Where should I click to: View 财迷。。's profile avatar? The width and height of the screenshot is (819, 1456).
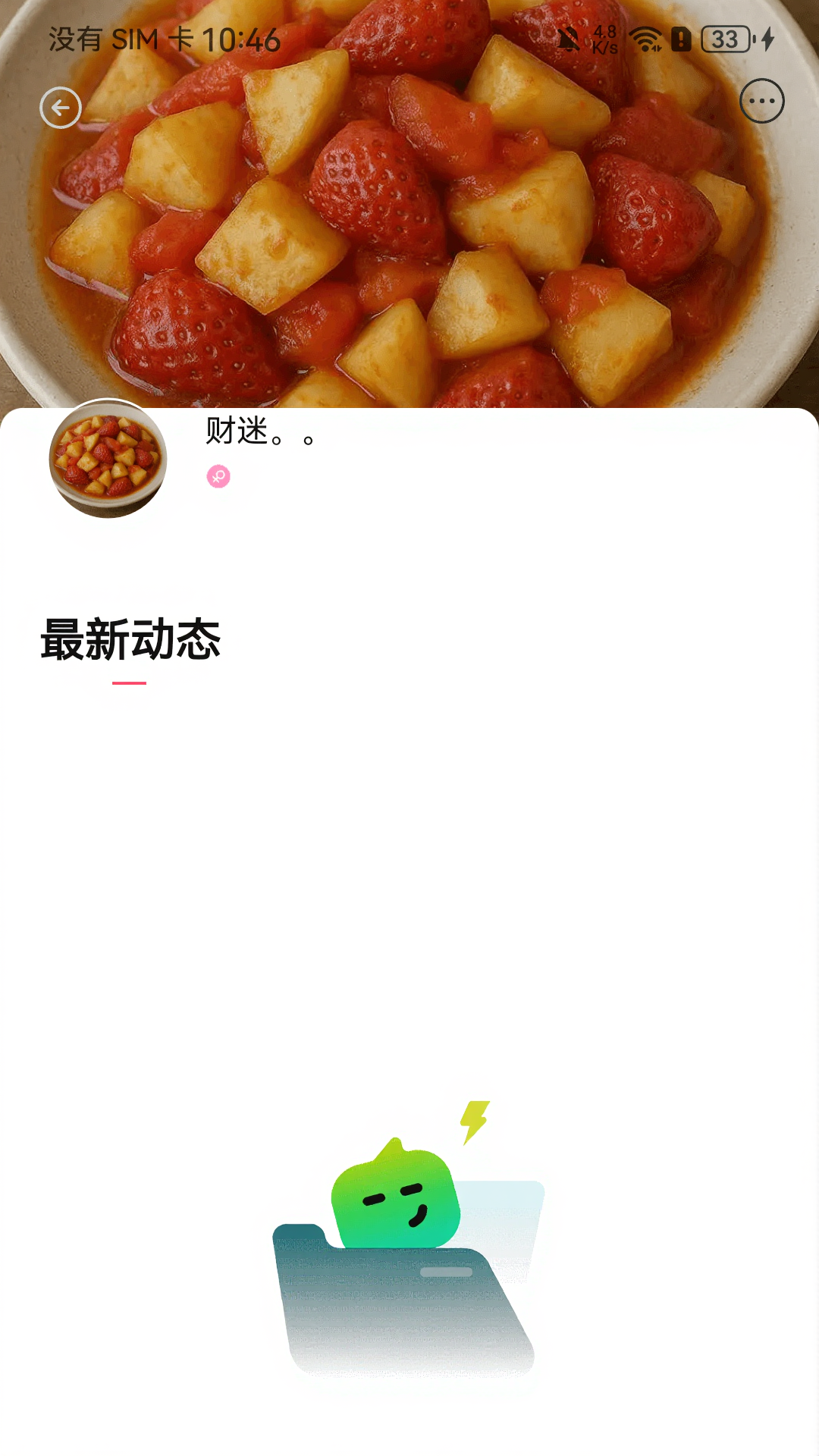pos(108,460)
